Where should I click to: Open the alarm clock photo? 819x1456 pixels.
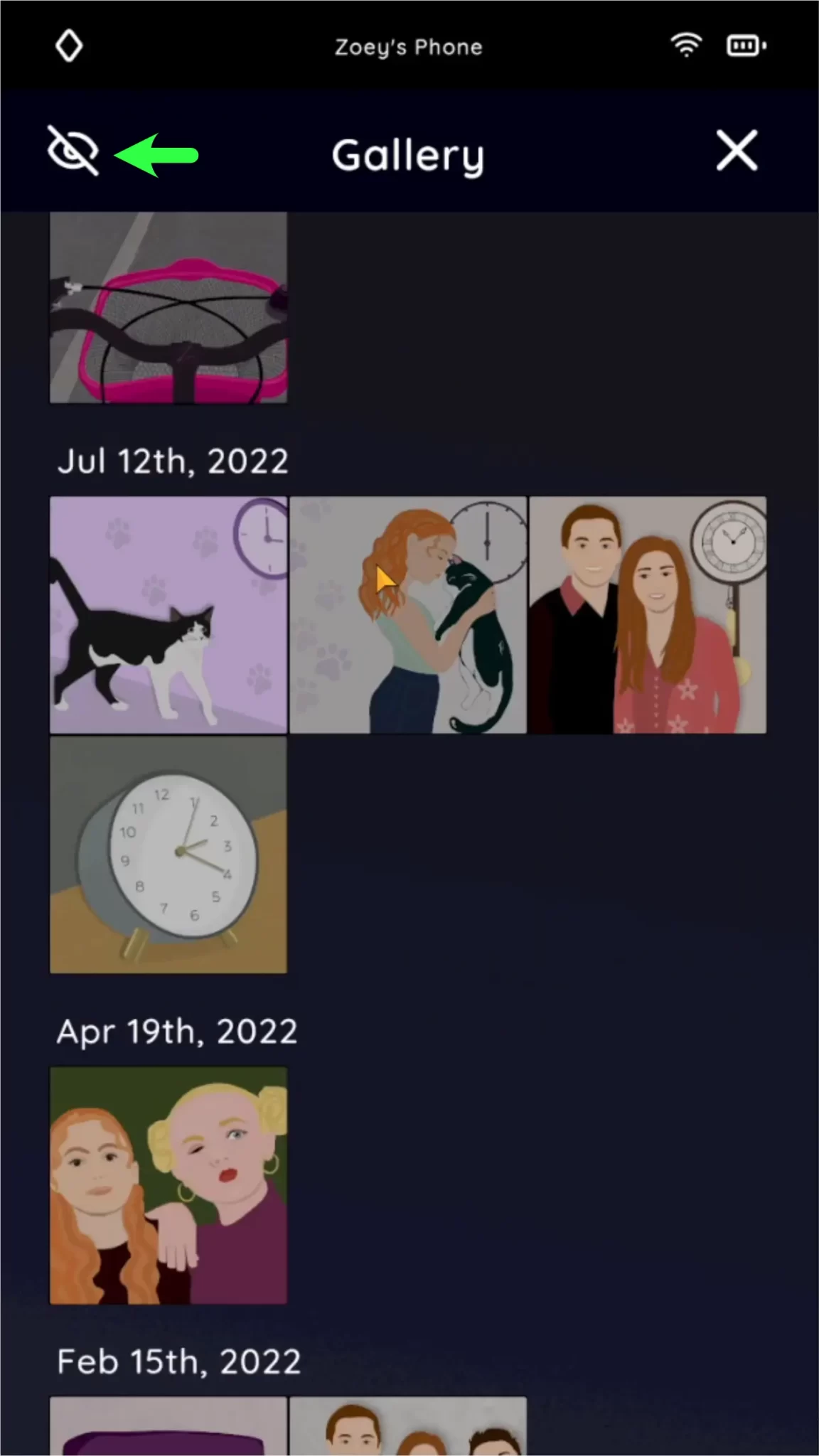pyautogui.click(x=168, y=855)
